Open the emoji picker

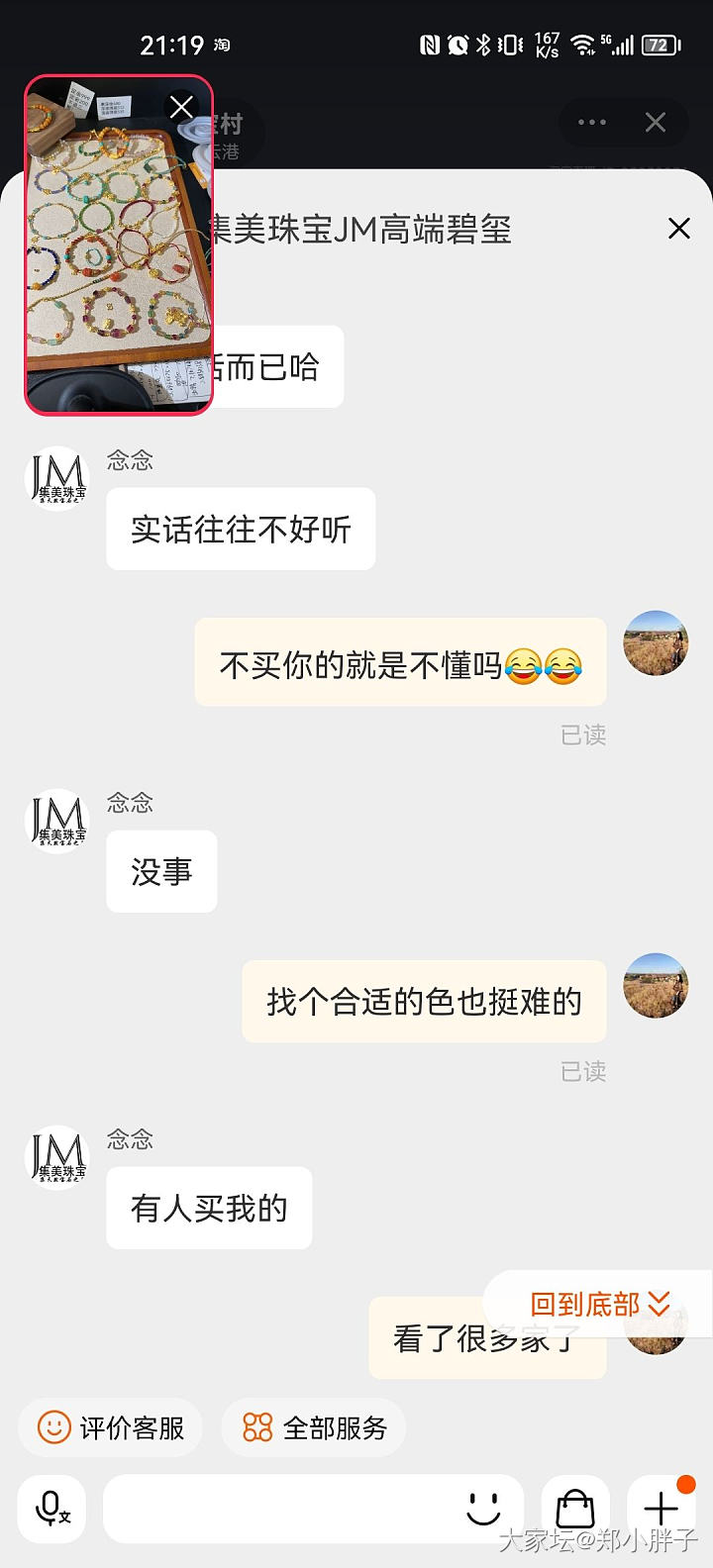point(483,1509)
